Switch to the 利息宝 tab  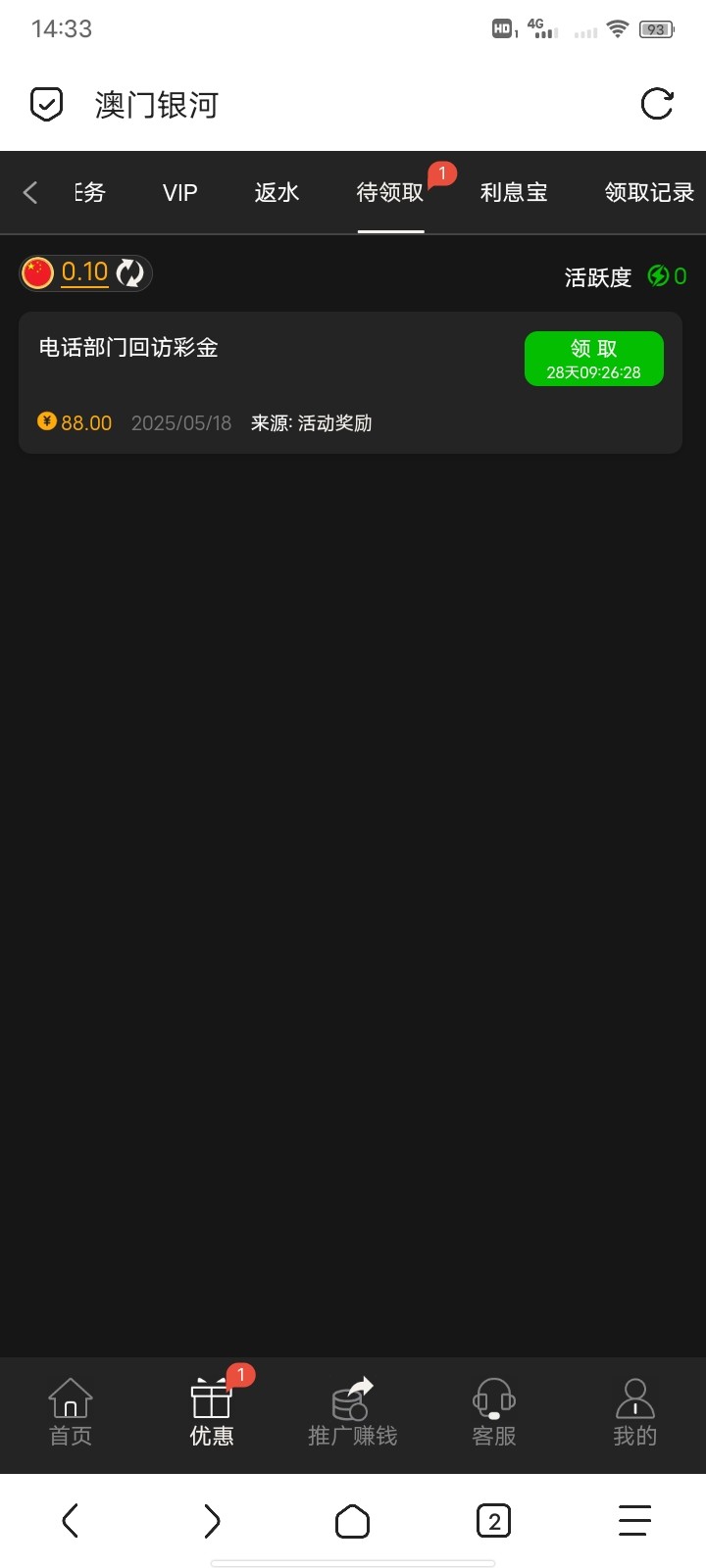(x=514, y=192)
